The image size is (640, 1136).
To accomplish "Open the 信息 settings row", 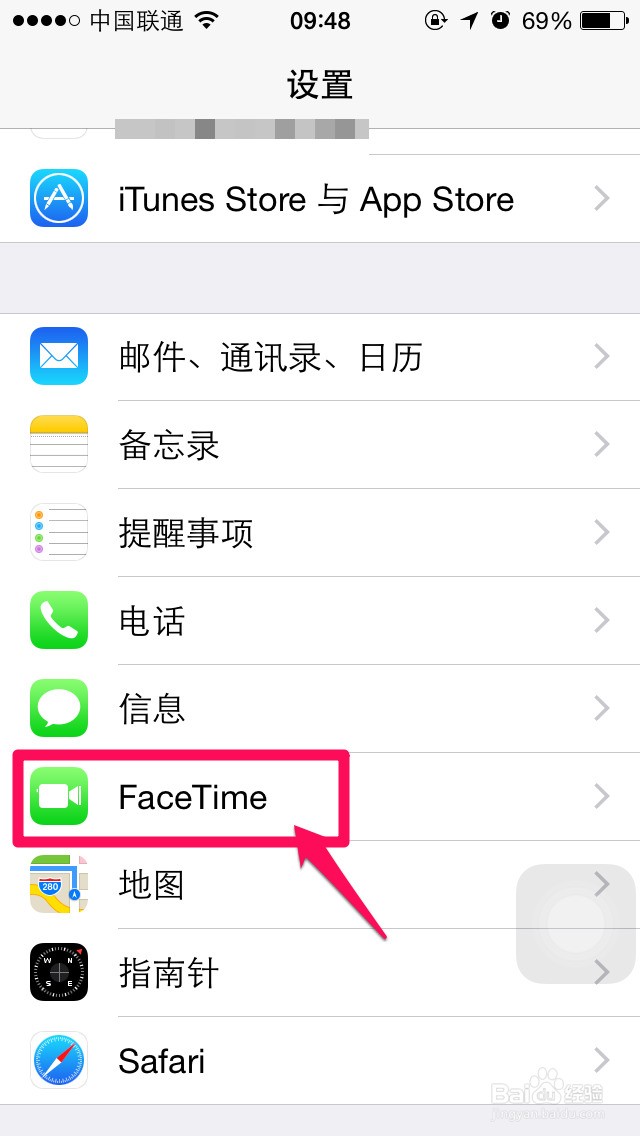I will pos(320,709).
